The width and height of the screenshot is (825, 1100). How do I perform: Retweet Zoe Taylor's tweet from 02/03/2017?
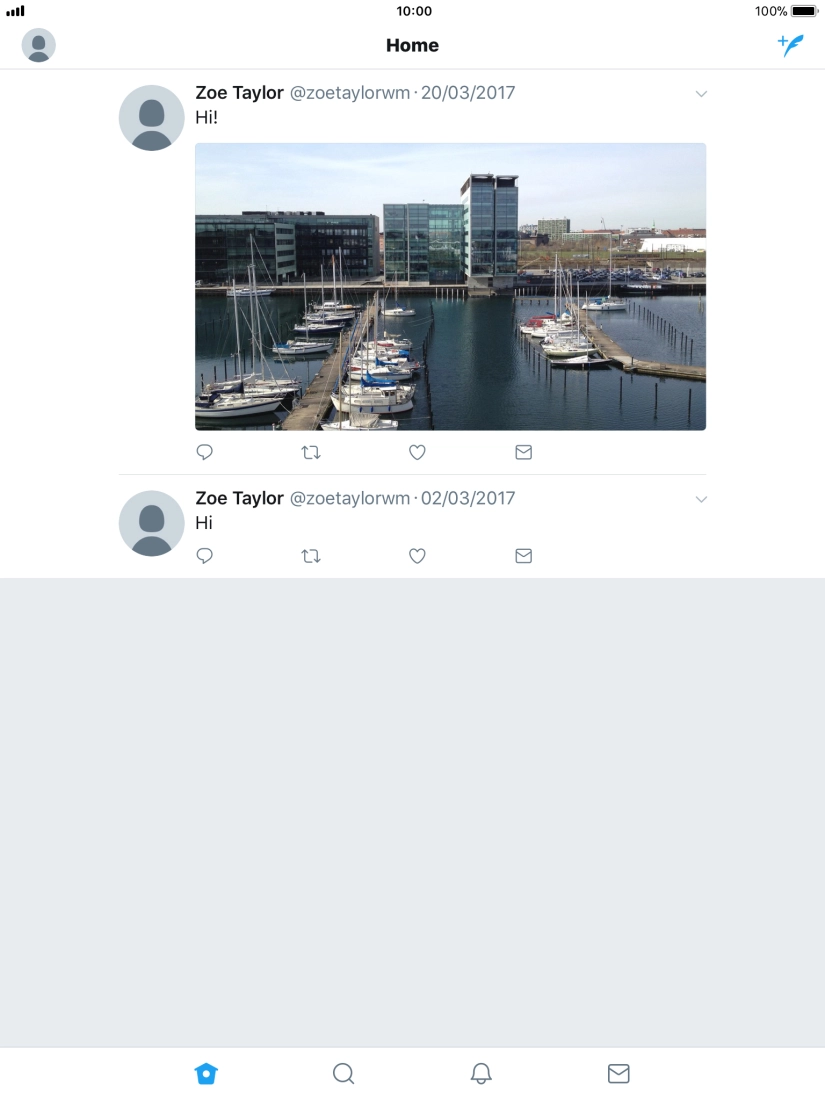click(310, 556)
